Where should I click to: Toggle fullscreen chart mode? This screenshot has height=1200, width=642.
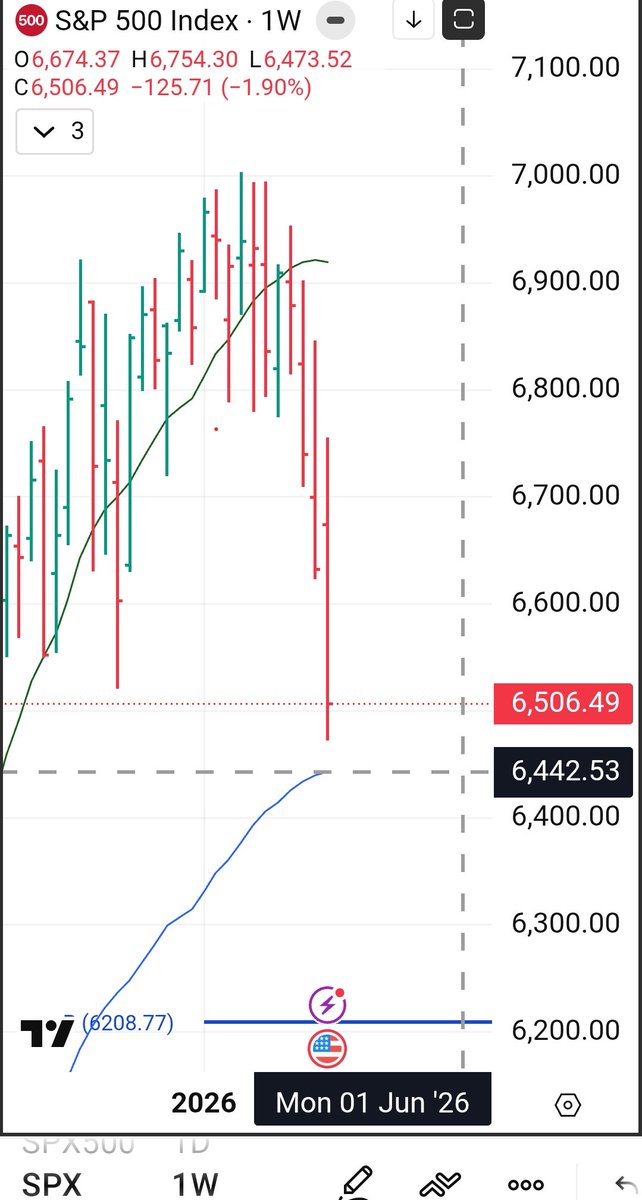(x=463, y=20)
